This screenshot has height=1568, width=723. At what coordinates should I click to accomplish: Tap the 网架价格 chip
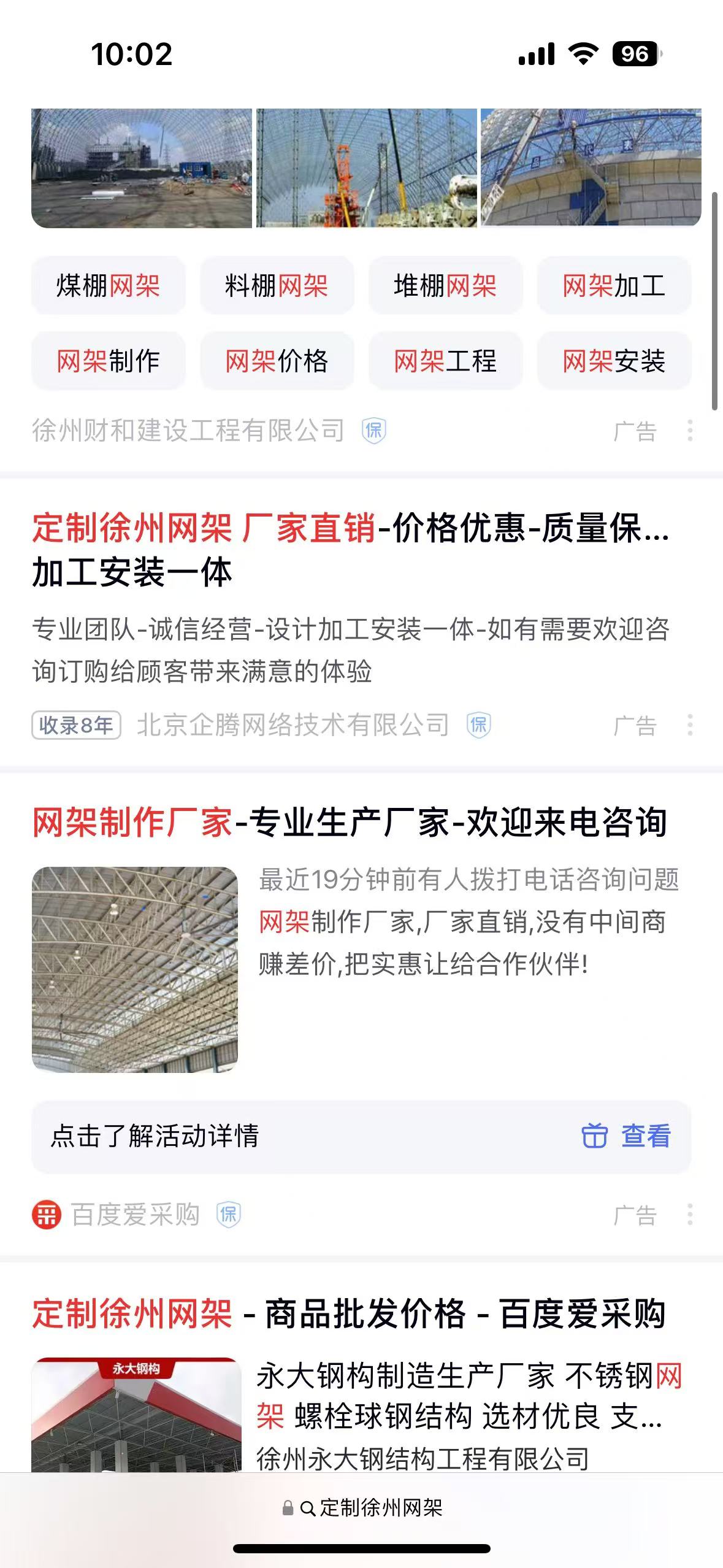(x=277, y=361)
